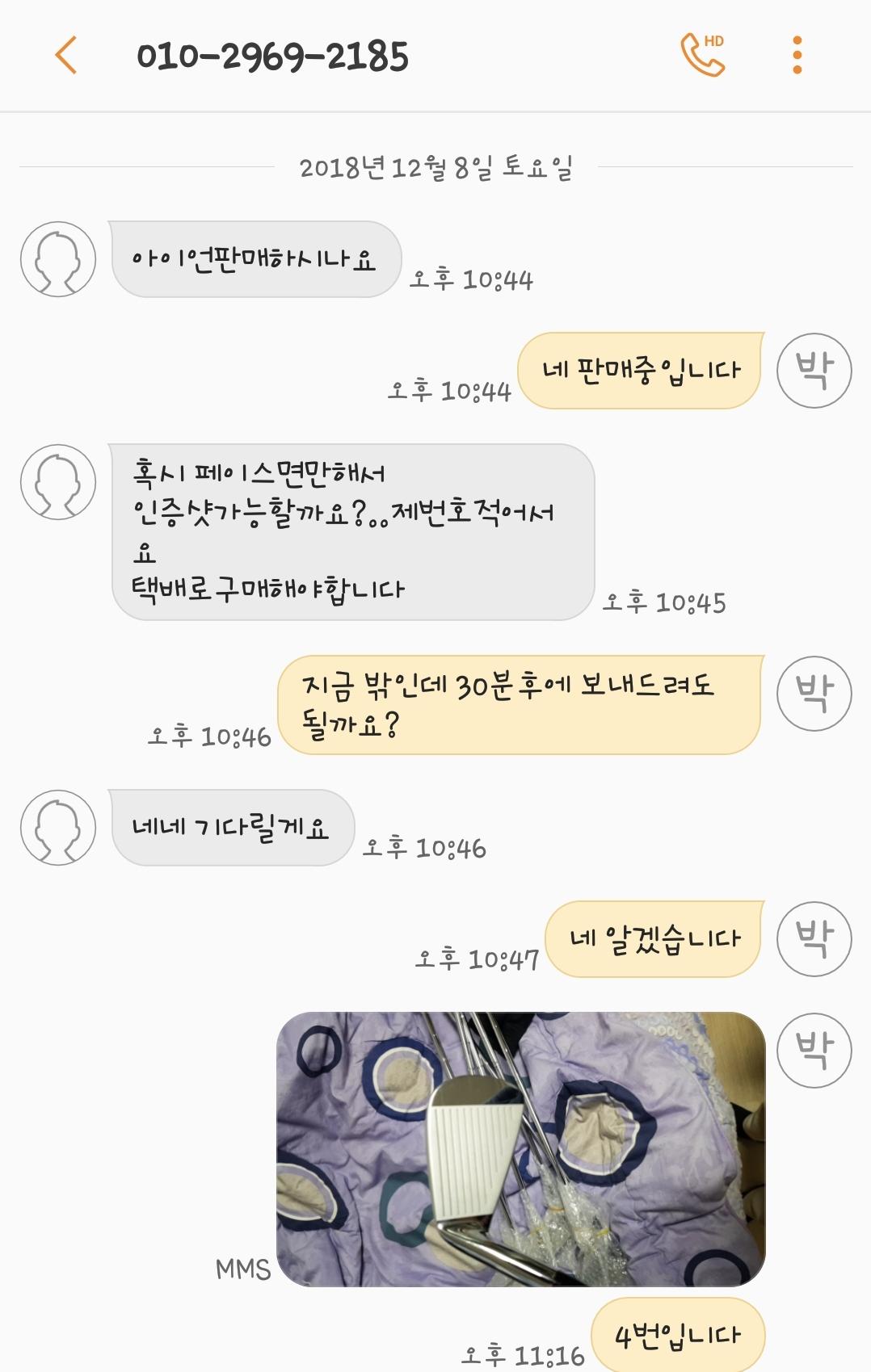The height and width of the screenshot is (1372, 871).
Task: Go back to the message list
Action: point(66,56)
